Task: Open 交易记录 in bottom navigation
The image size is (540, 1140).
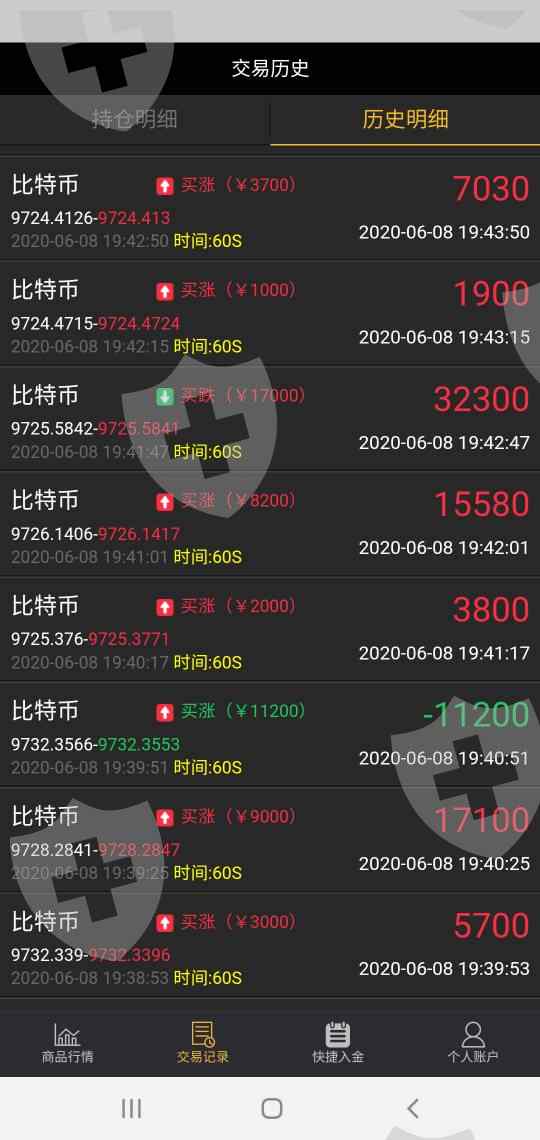Action: click(x=202, y=1042)
